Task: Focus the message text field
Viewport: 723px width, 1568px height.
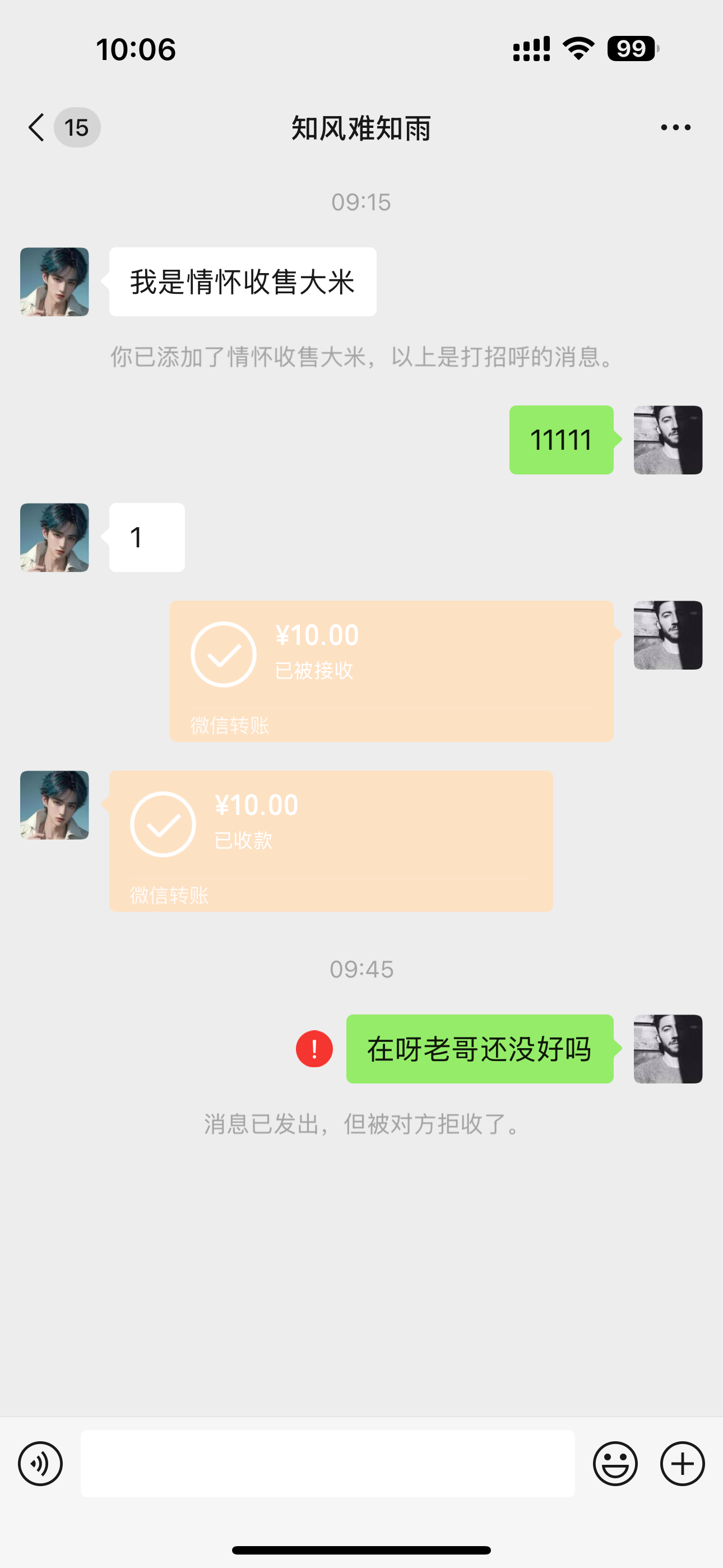Action: tap(327, 1464)
